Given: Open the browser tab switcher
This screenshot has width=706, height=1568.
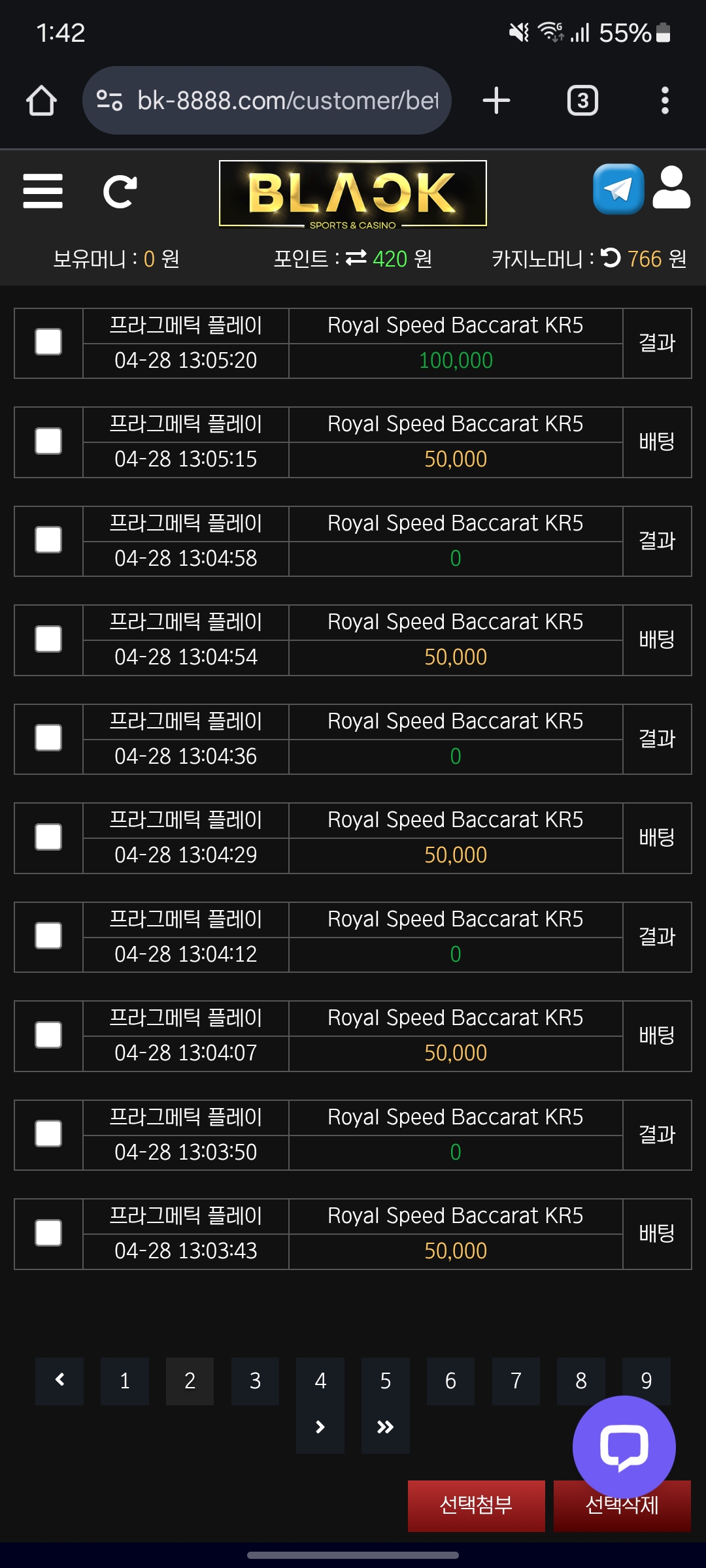Looking at the screenshot, I should pyautogui.click(x=582, y=101).
